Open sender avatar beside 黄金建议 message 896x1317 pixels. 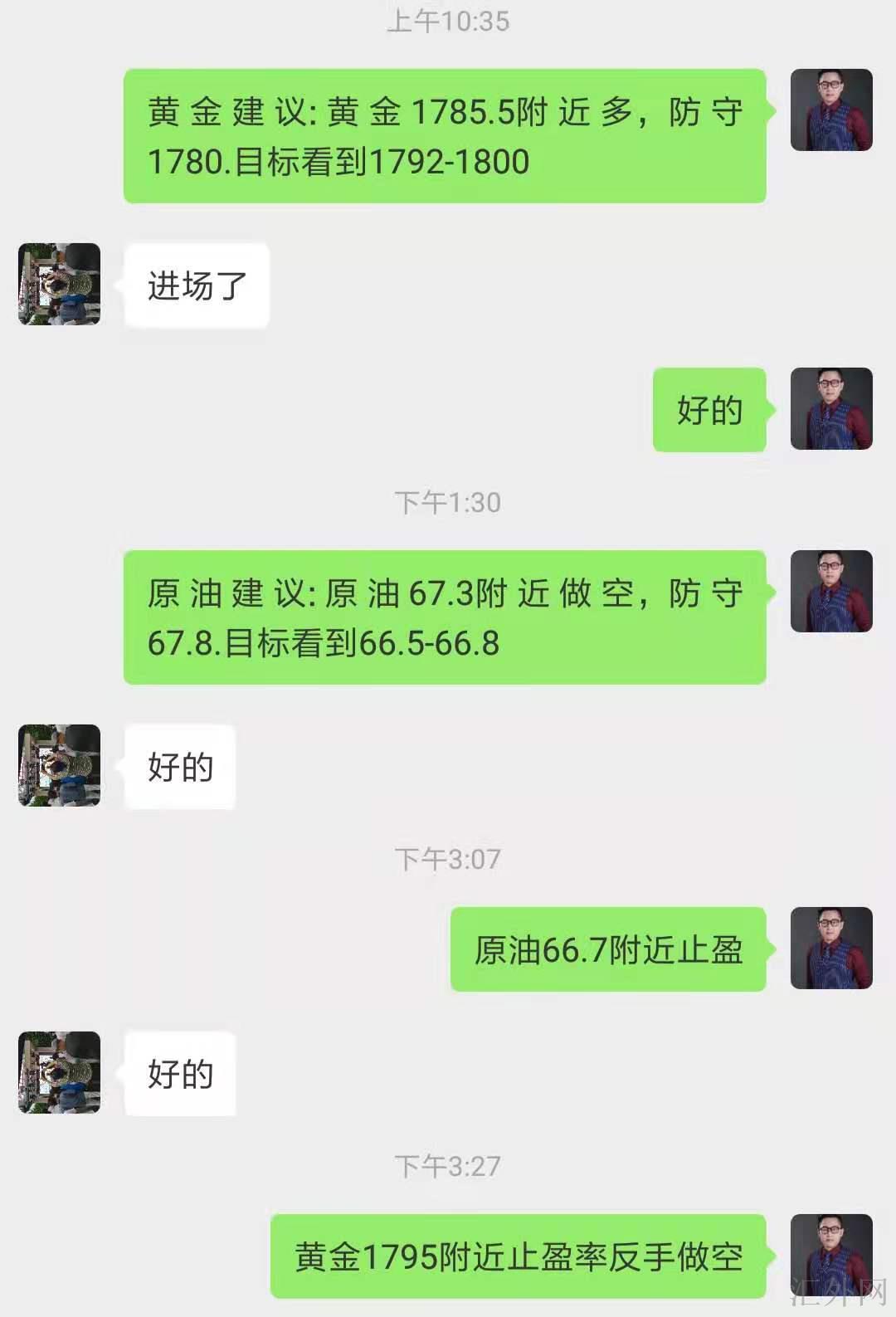[x=831, y=110]
